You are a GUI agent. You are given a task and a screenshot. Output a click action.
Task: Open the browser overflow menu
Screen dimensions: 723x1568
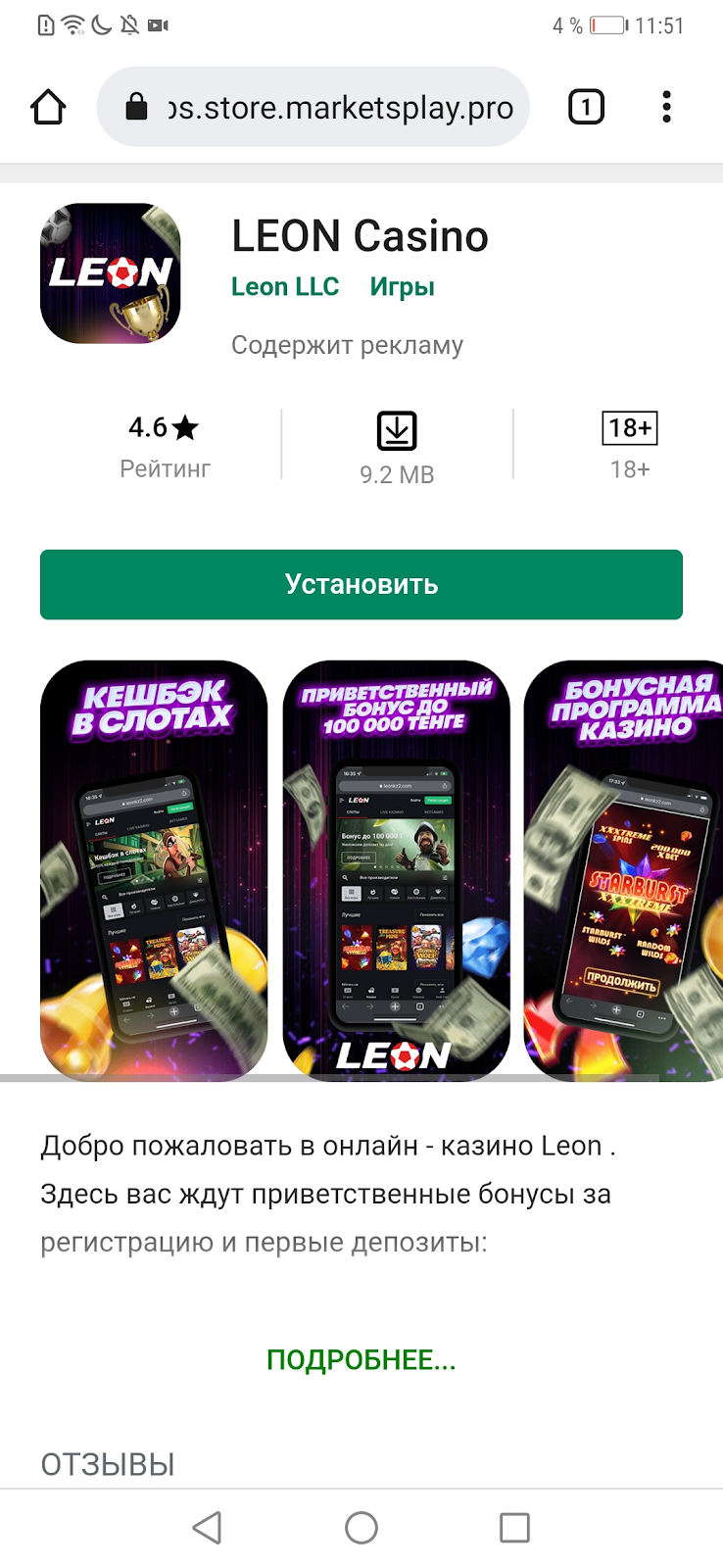click(x=666, y=107)
